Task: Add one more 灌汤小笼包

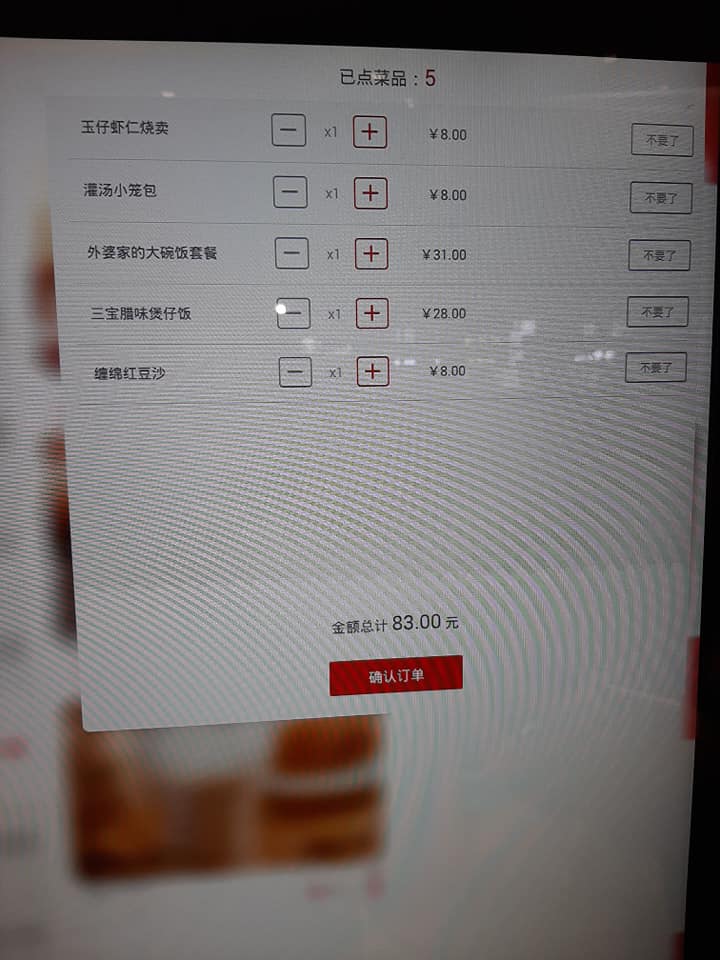Action: [371, 192]
